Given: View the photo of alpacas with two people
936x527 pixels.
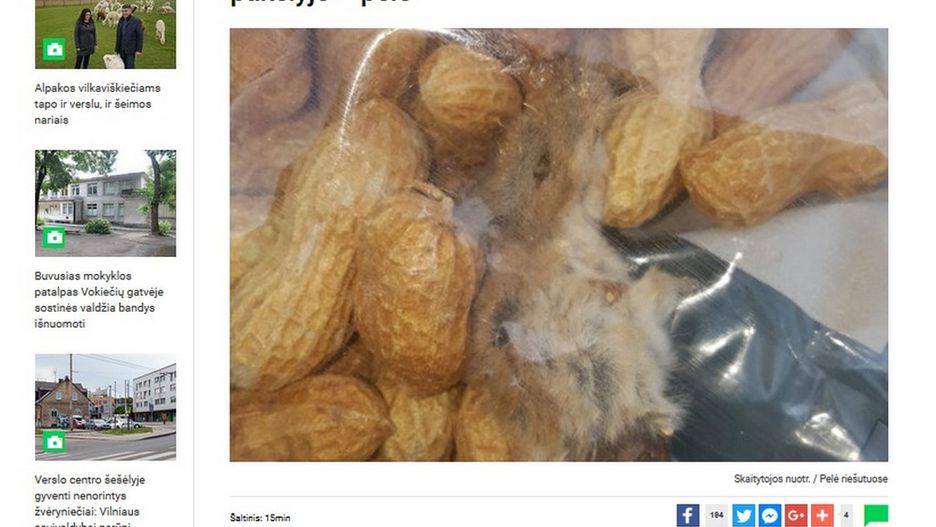Looking at the screenshot, I should point(105,34).
